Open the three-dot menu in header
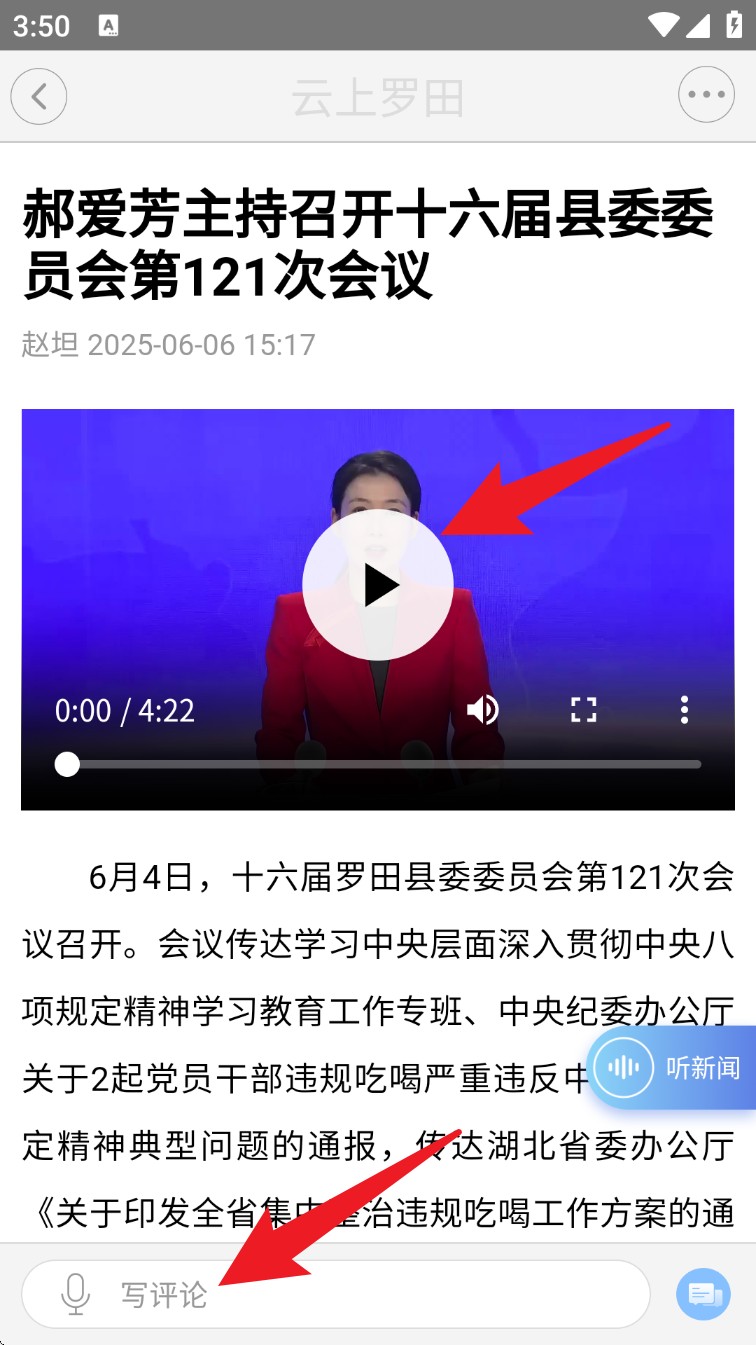756x1345 pixels. click(706, 96)
